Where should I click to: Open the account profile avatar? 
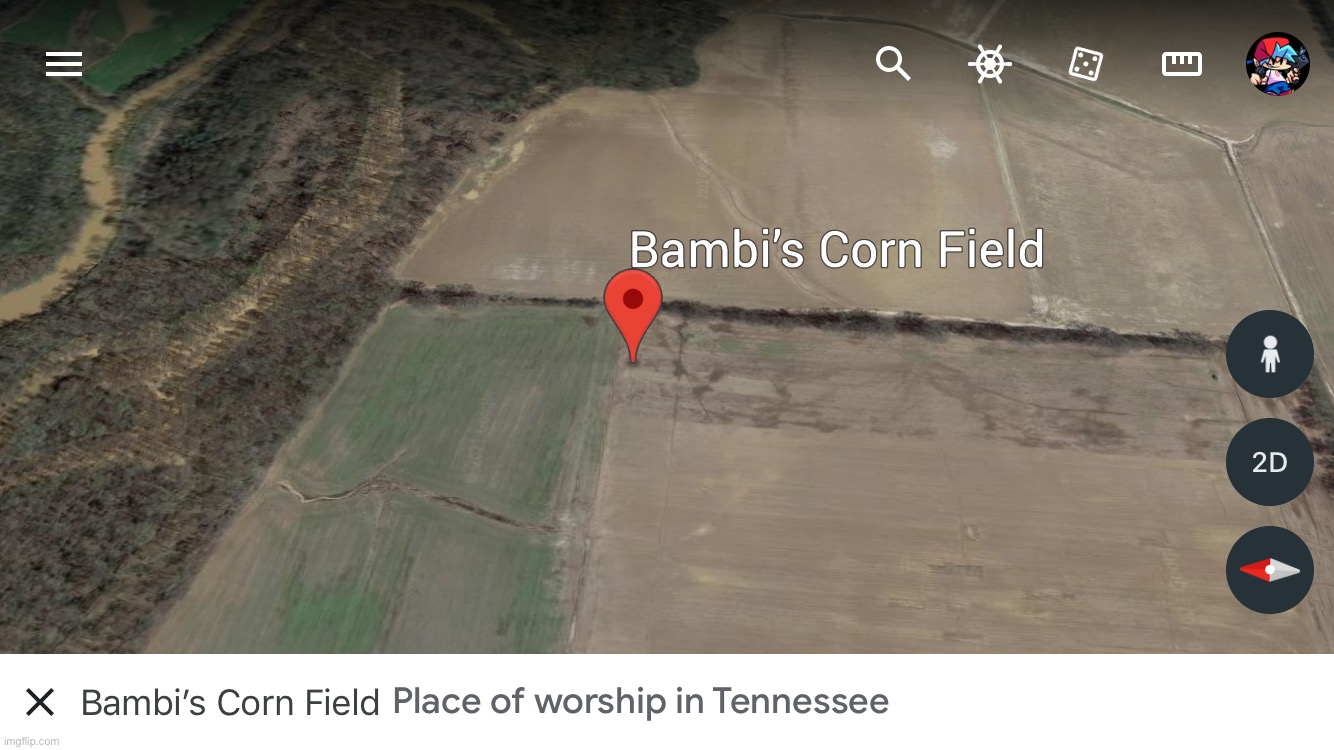click(1277, 64)
